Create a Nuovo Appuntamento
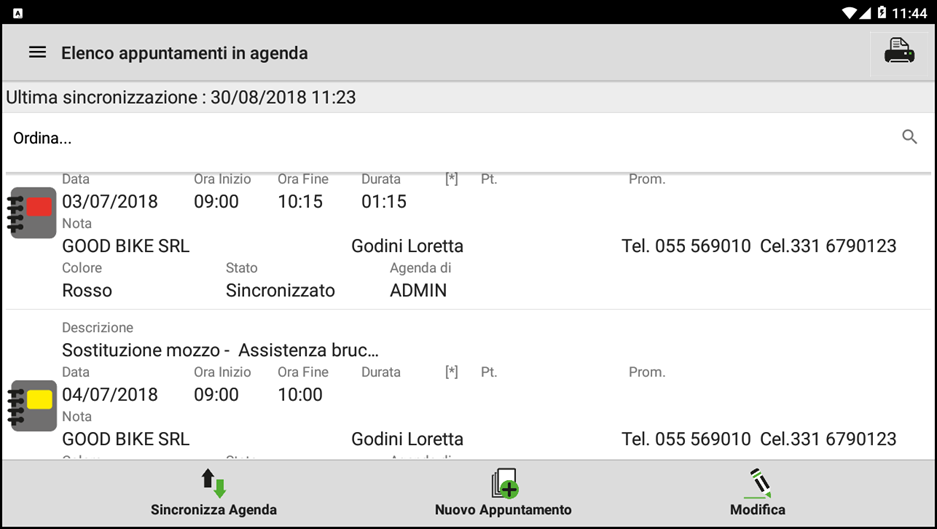Image resolution: width=937 pixels, height=529 pixels. (503, 493)
